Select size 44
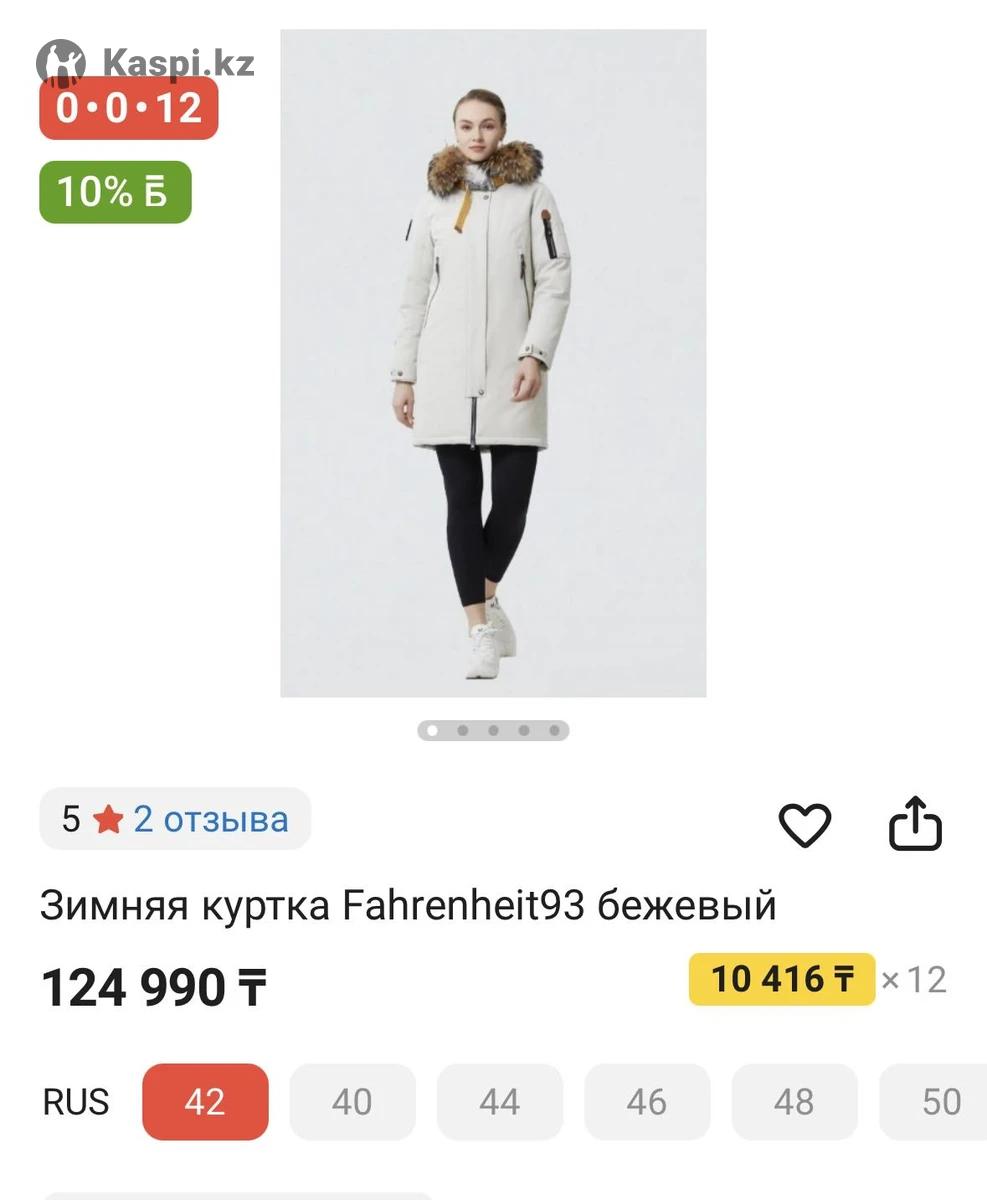The image size is (987, 1200). tap(499, 1101)
